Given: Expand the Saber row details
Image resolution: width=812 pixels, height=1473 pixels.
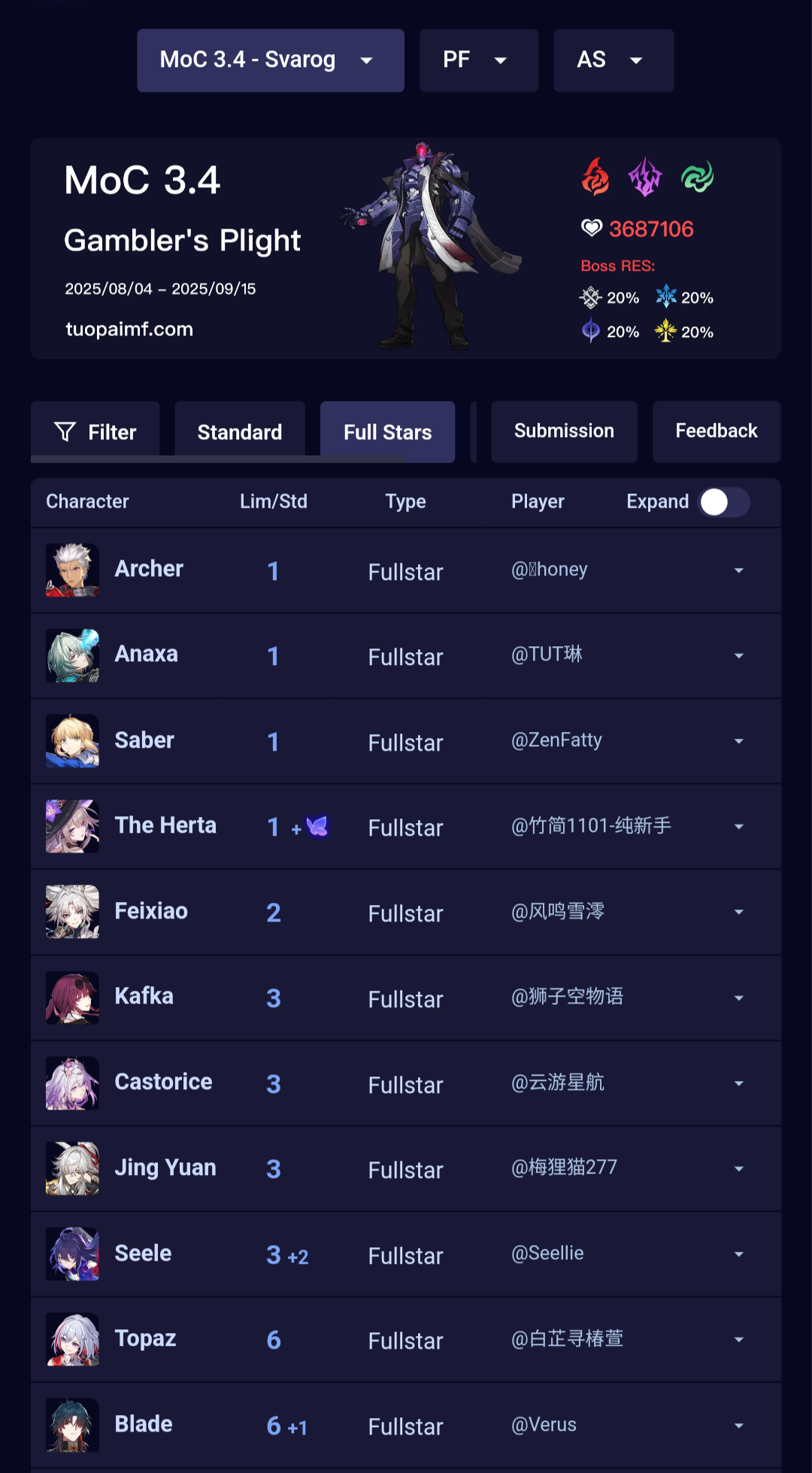Looking at the screenshot, I should tap(738, 742).
